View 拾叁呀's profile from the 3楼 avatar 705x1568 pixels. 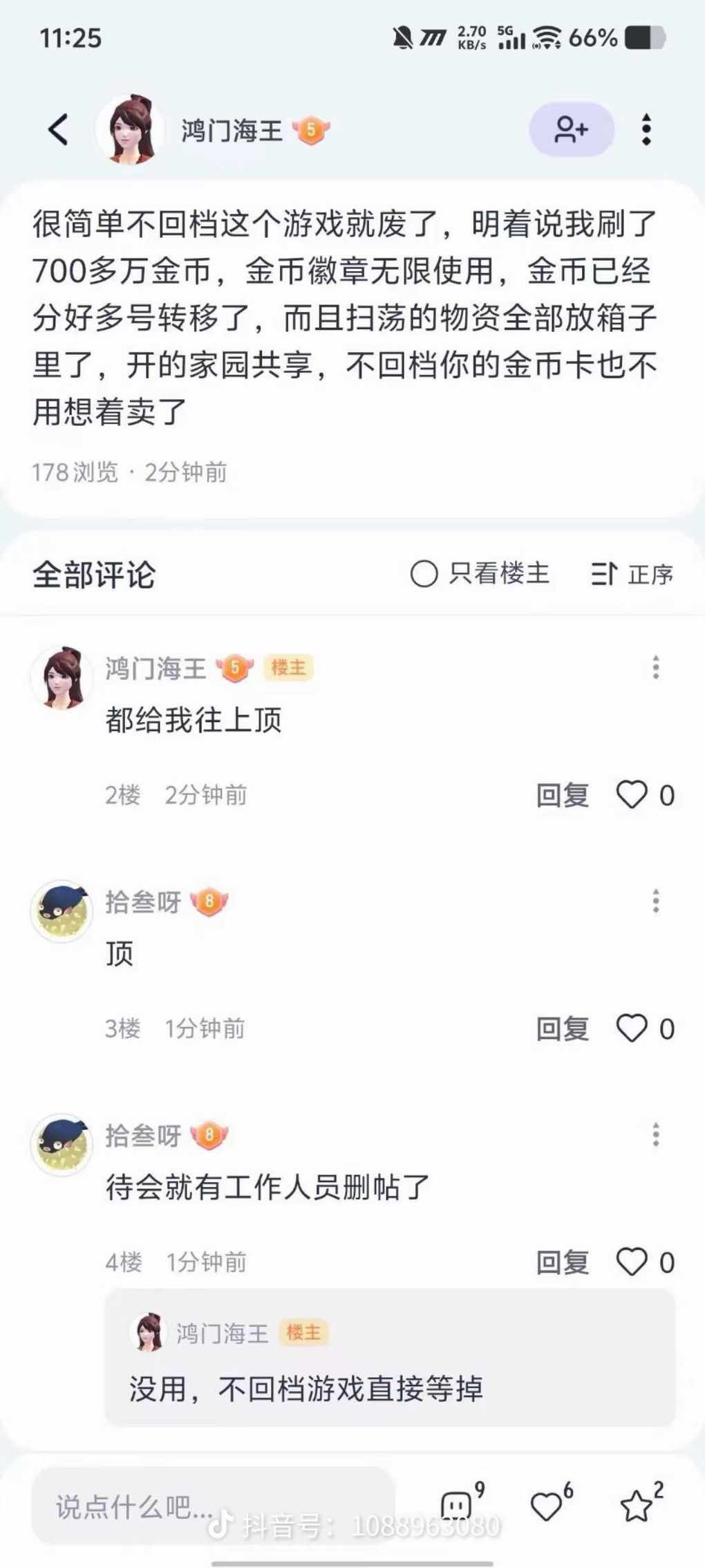pos(62,911)
